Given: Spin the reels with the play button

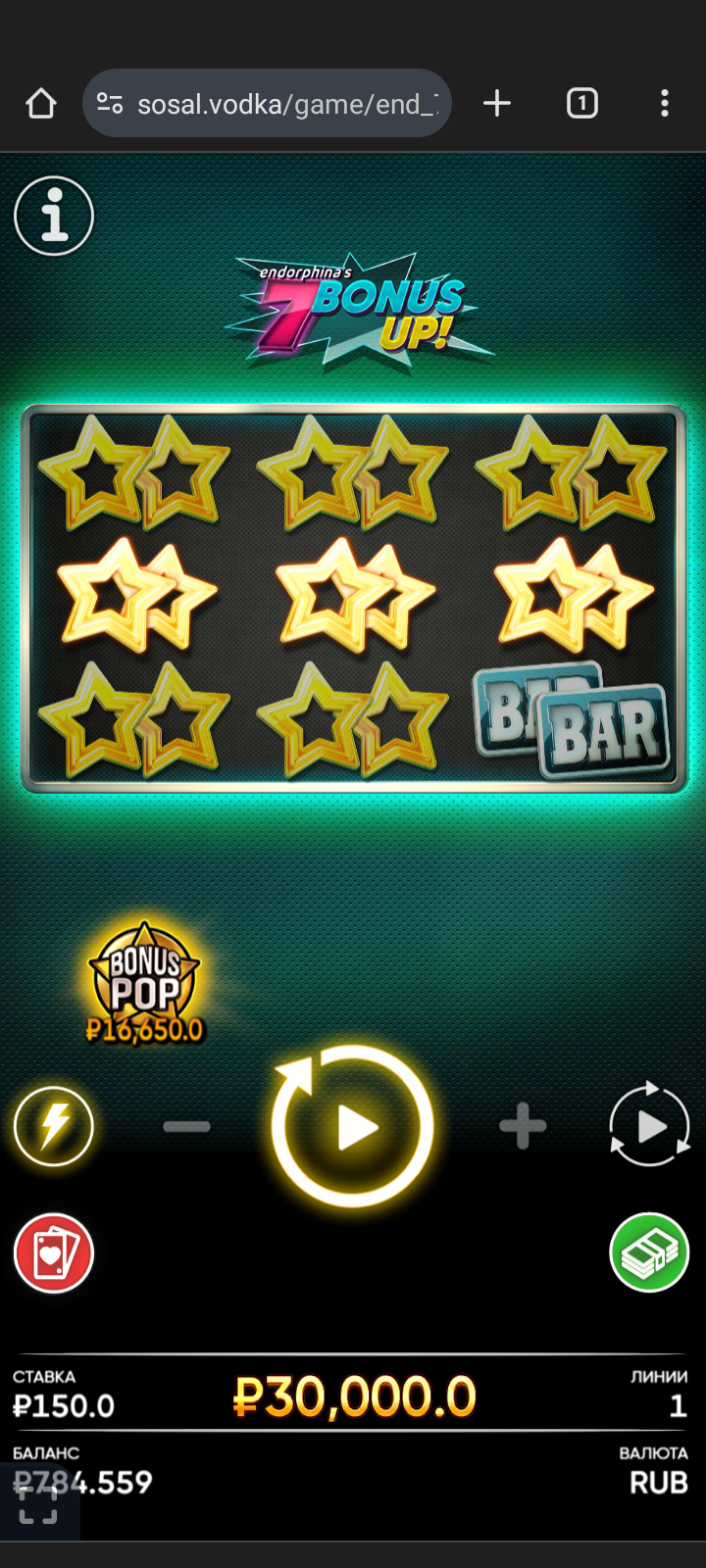Looking at the screenshot, I should point(353,1127).
